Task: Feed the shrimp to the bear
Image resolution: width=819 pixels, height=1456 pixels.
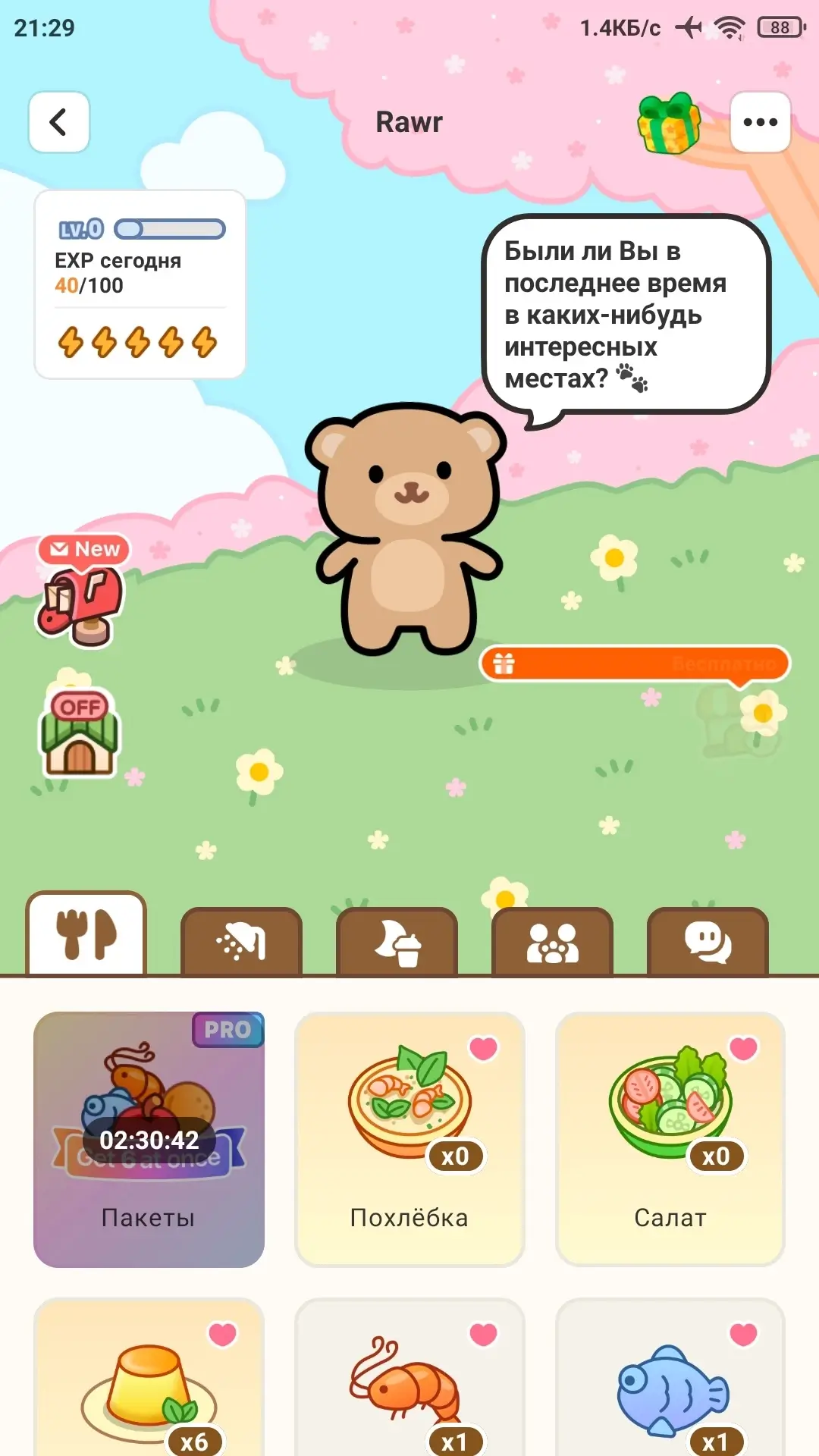Action: point(409,1376)
